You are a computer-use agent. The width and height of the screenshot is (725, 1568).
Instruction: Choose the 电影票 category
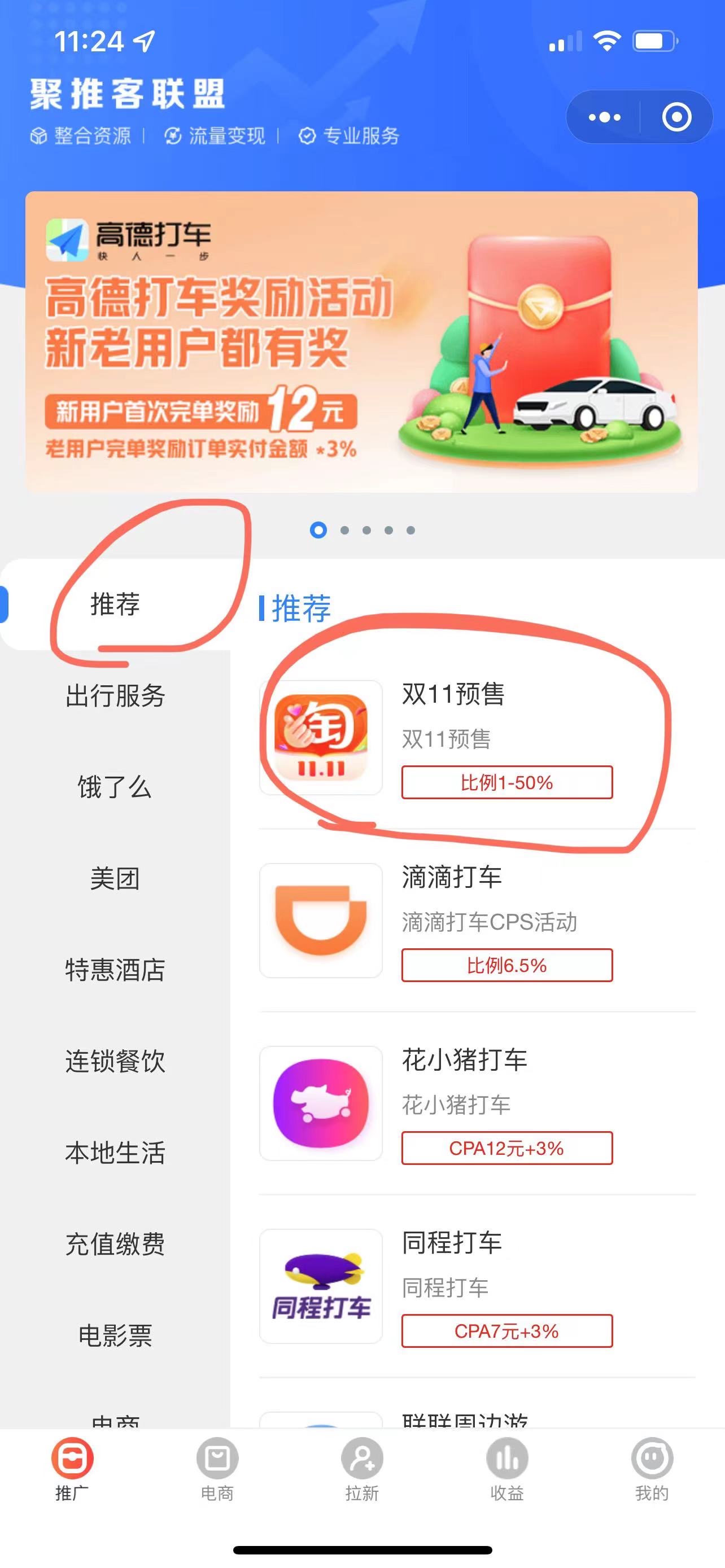click(x=115, y=1335)
